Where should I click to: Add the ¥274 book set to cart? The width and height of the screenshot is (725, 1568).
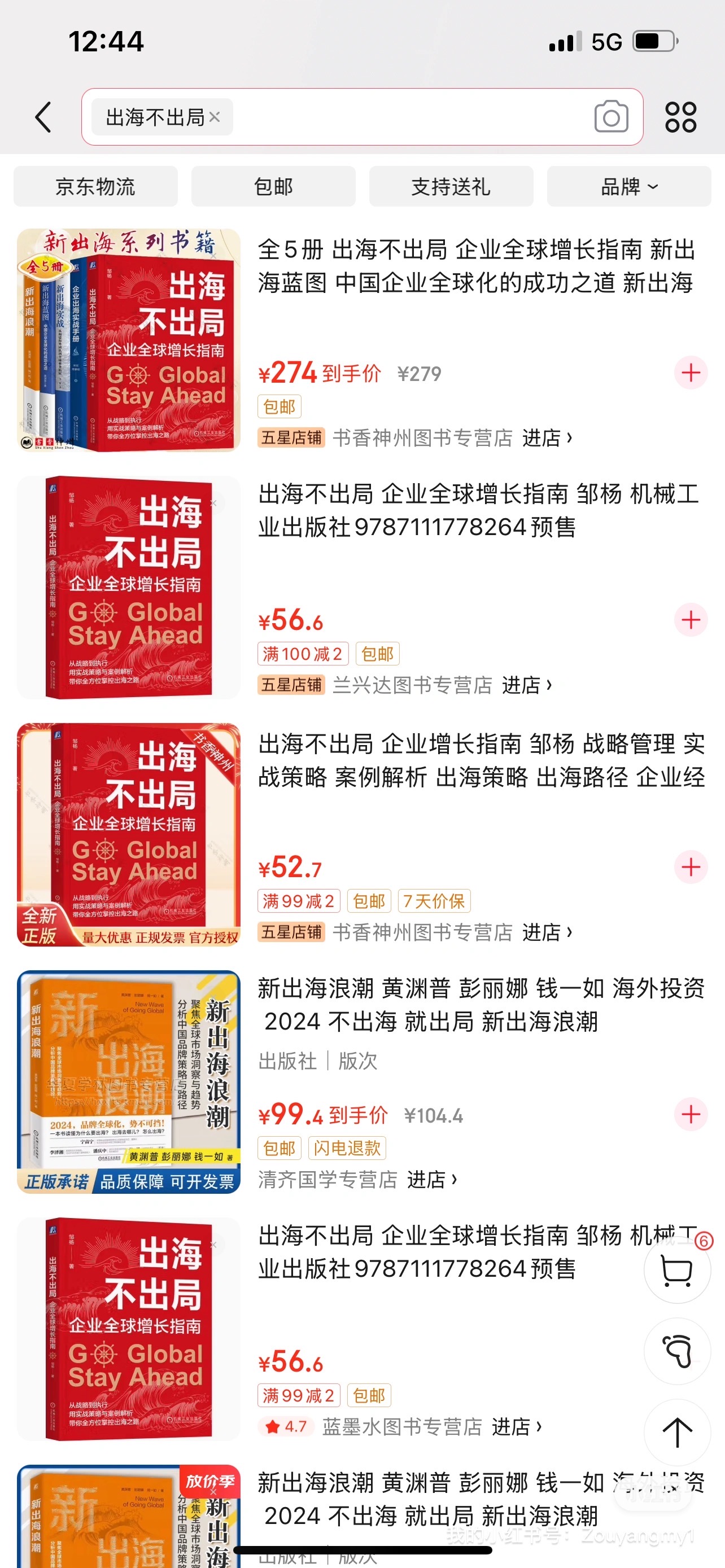(x=691, y=373)
